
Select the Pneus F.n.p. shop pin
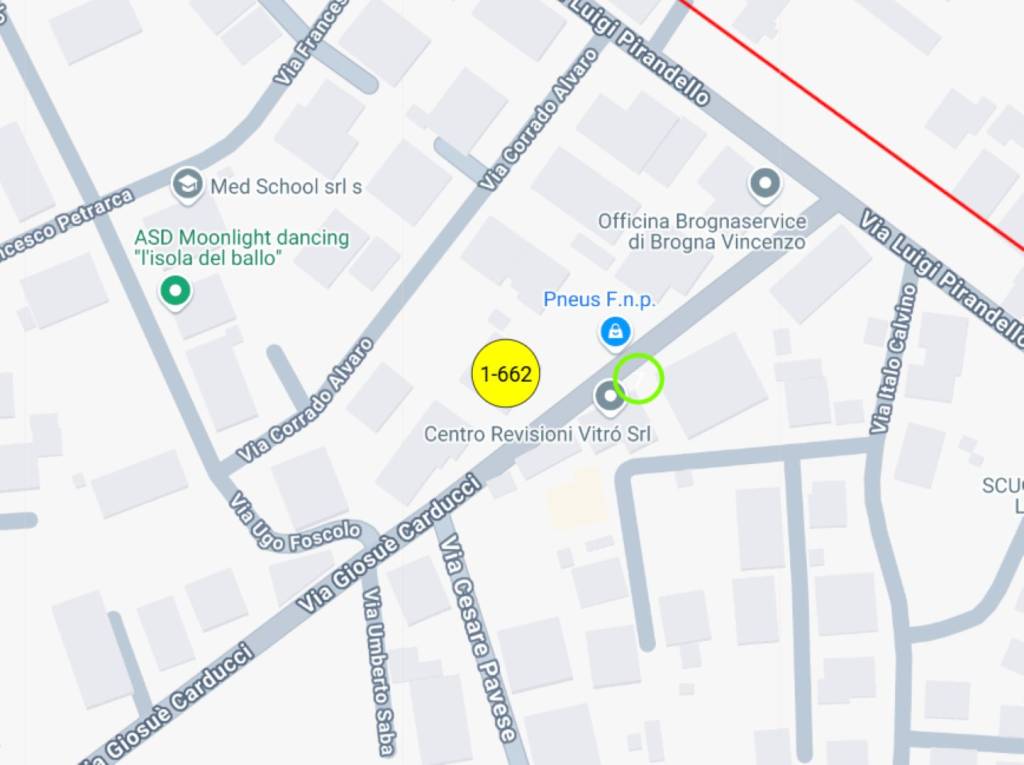point(614,331)
